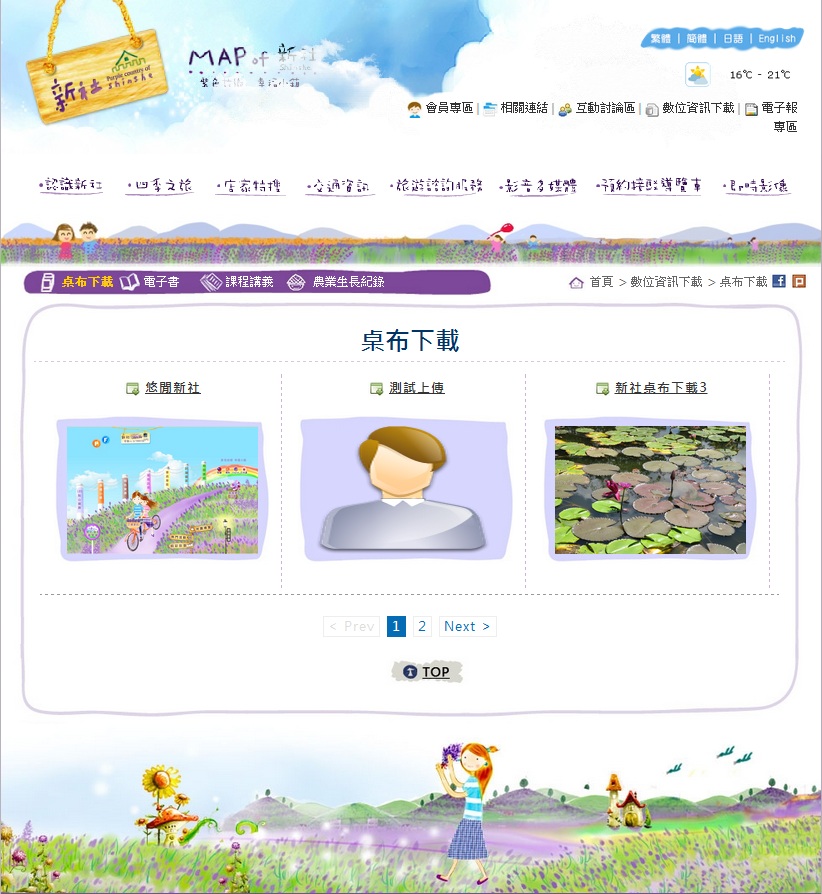The height and width of the screenshot is (894, 822).
Task: Open 會員專區 member area
Action: pos(449,108)
